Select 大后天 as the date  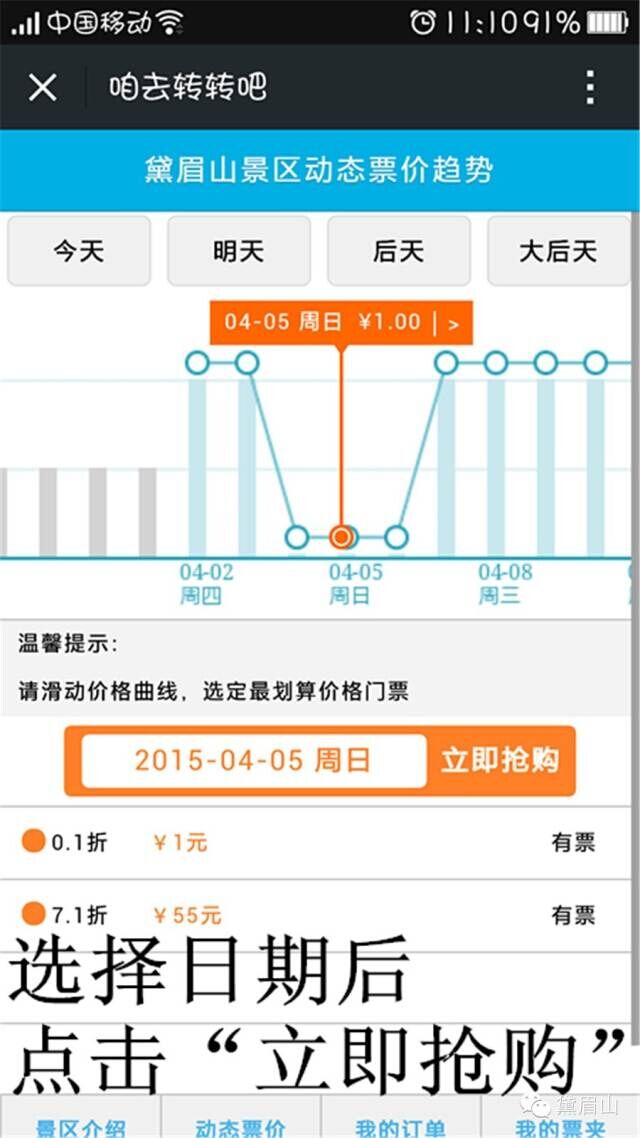(558, 251)
